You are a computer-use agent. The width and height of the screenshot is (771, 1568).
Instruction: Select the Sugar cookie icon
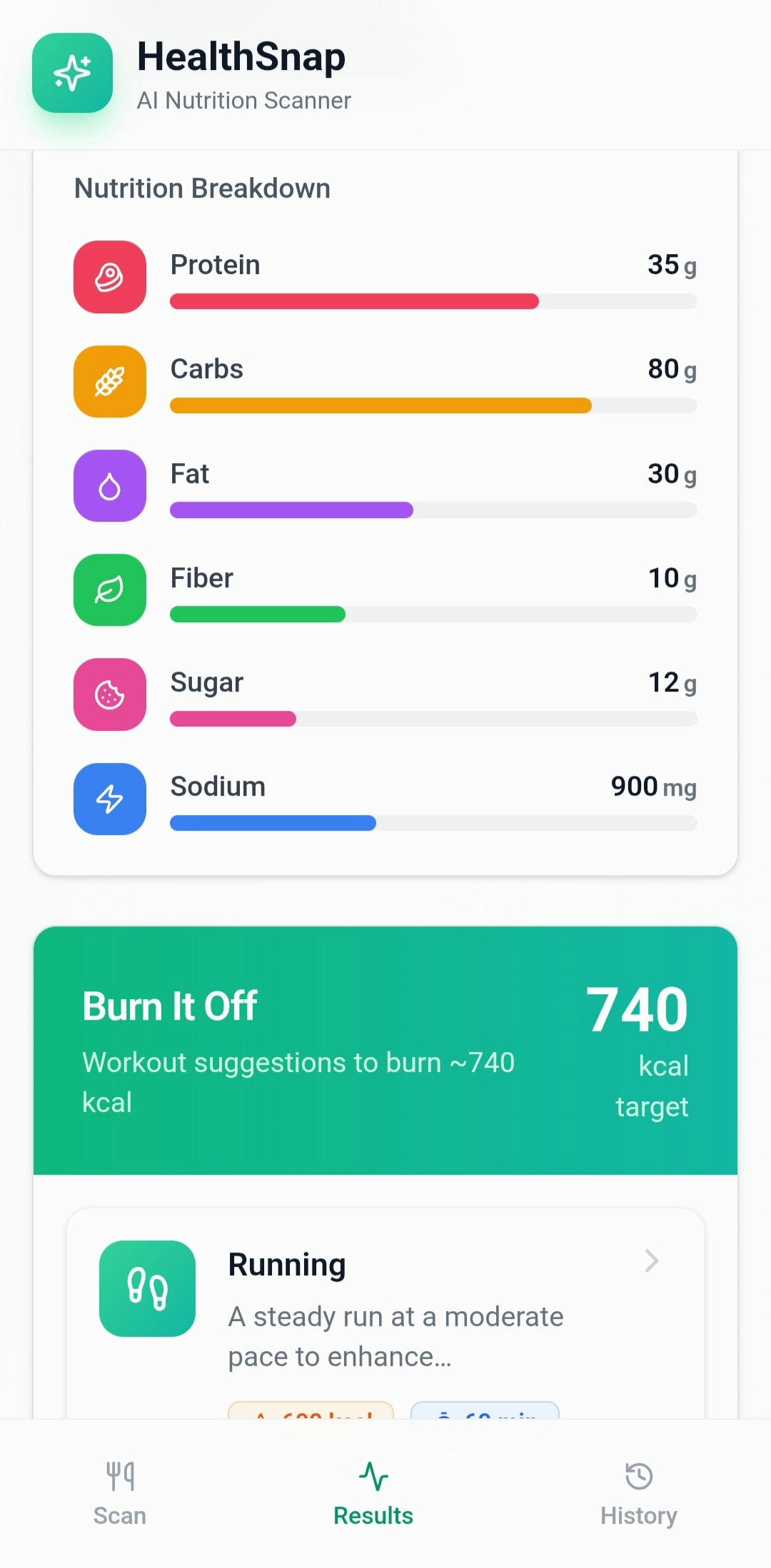click(109, 694)
